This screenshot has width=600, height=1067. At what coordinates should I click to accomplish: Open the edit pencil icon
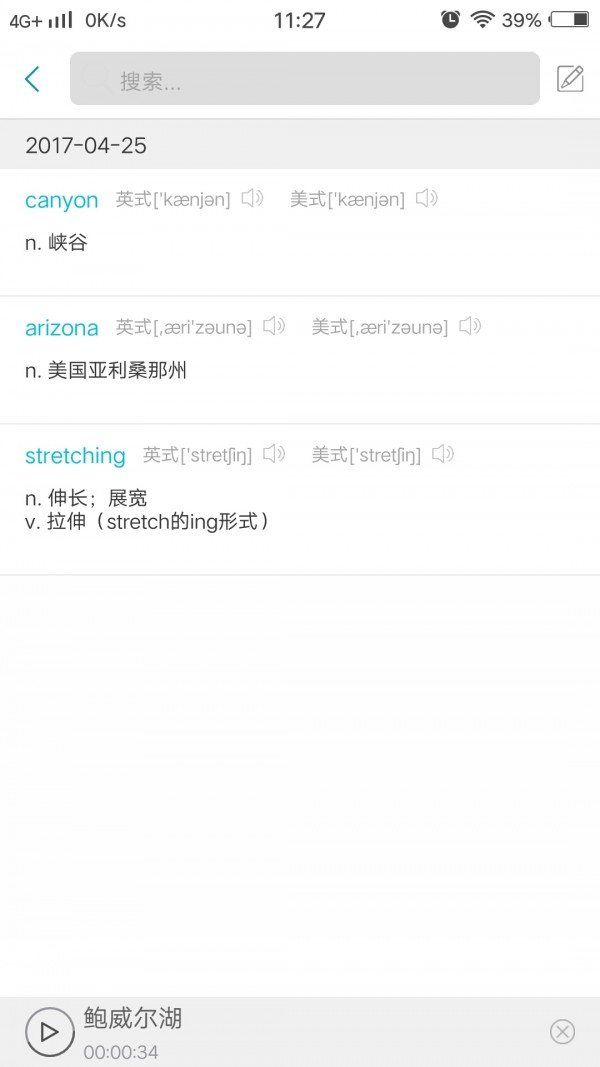(x=570, y=79)
